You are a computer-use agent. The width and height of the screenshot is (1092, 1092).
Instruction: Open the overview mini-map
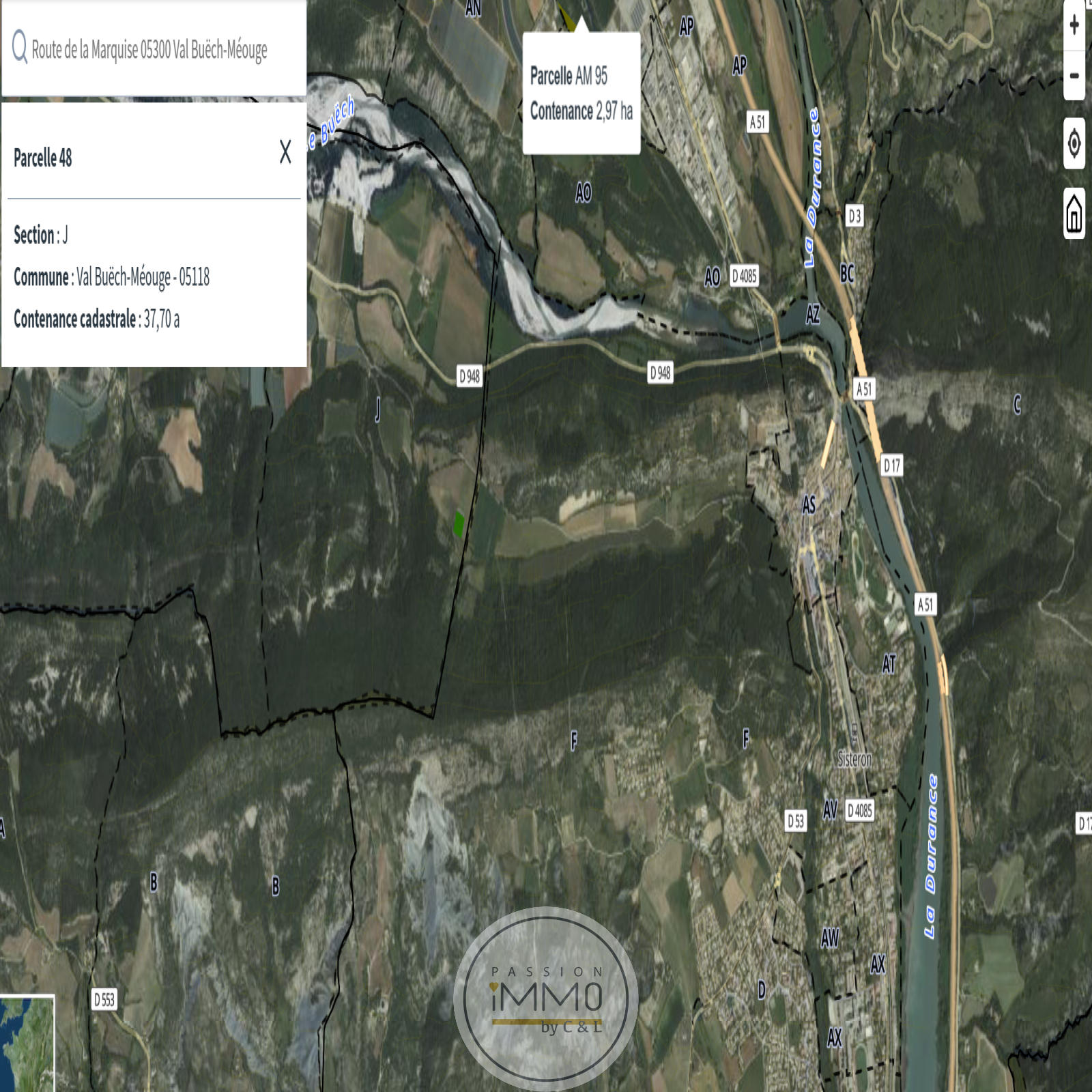[27, 1044]
